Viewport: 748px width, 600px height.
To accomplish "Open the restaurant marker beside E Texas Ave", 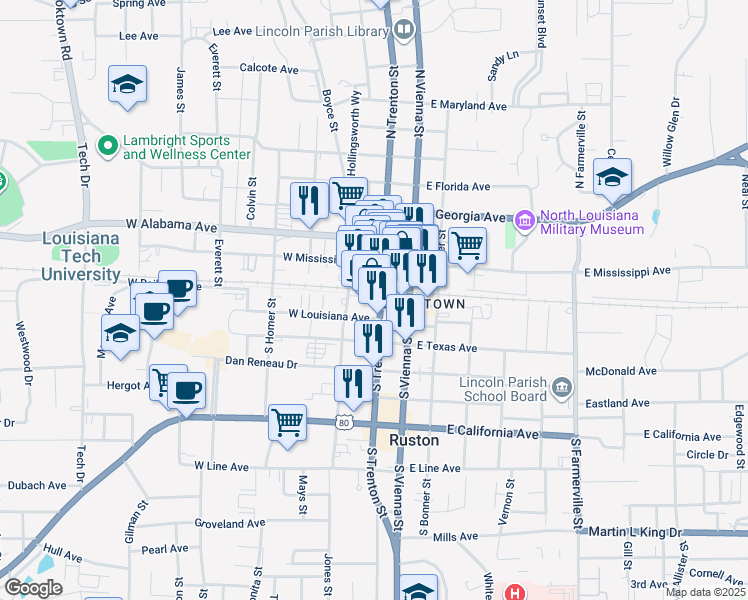I will 372,338.
